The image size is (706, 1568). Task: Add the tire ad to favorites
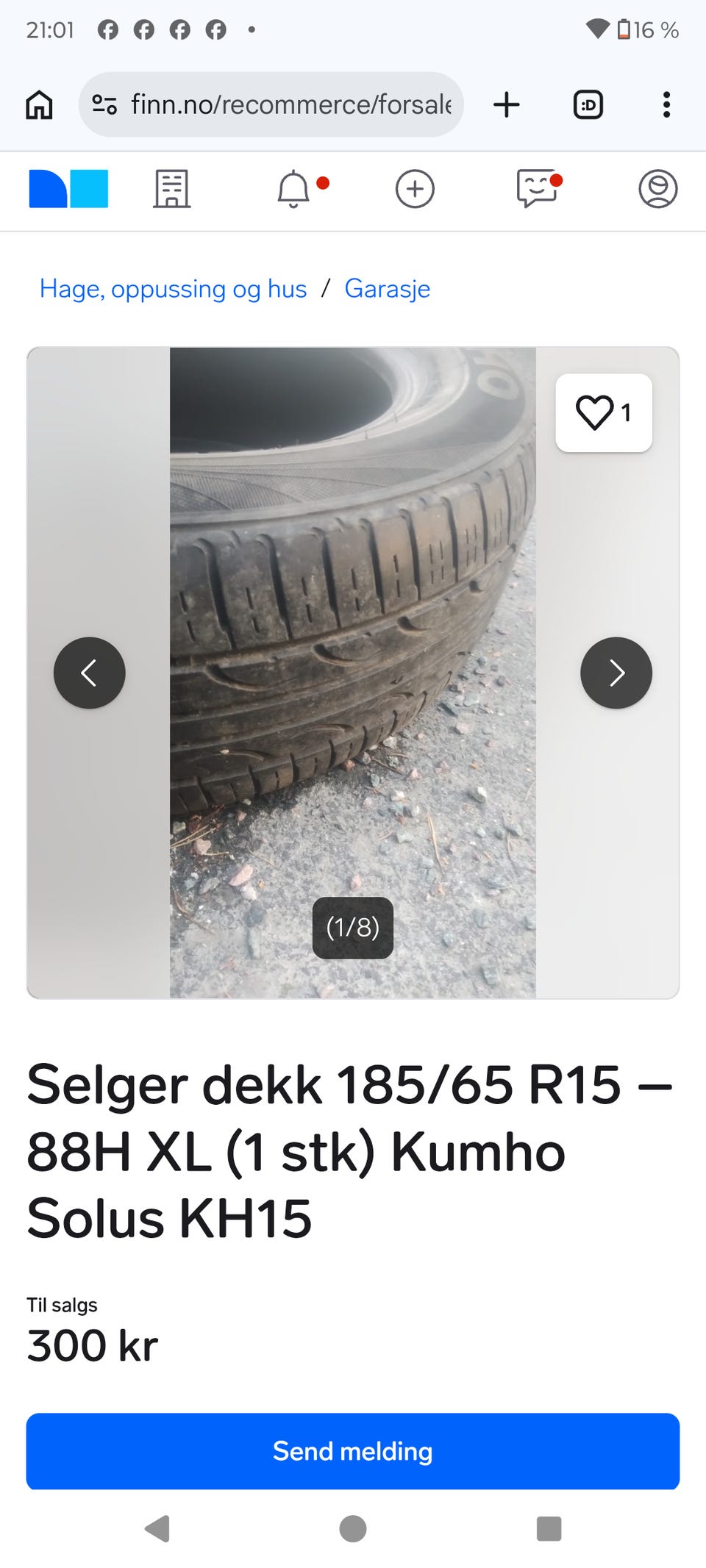604,412
